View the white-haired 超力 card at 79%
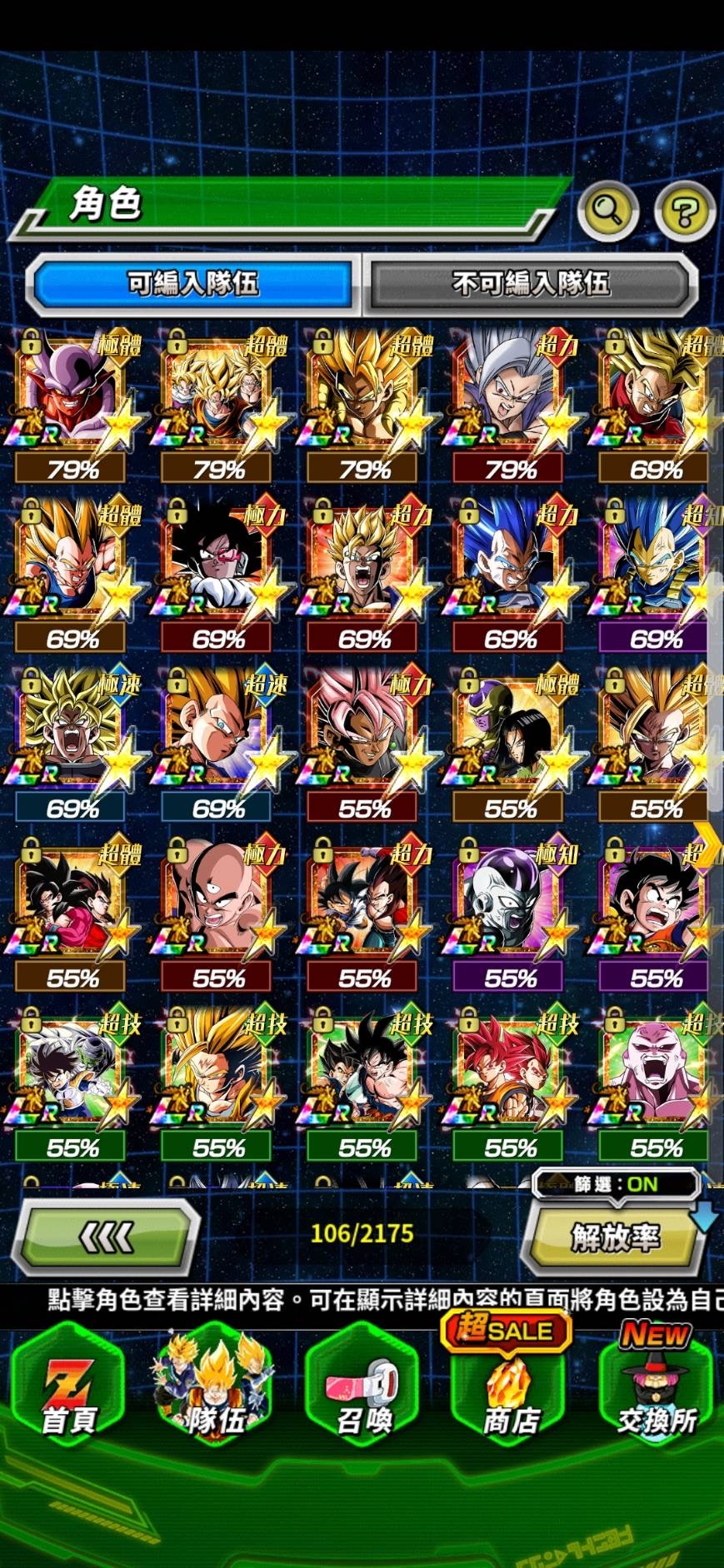This screenshot has height=1568, width=724. click(x=510, y=391)
